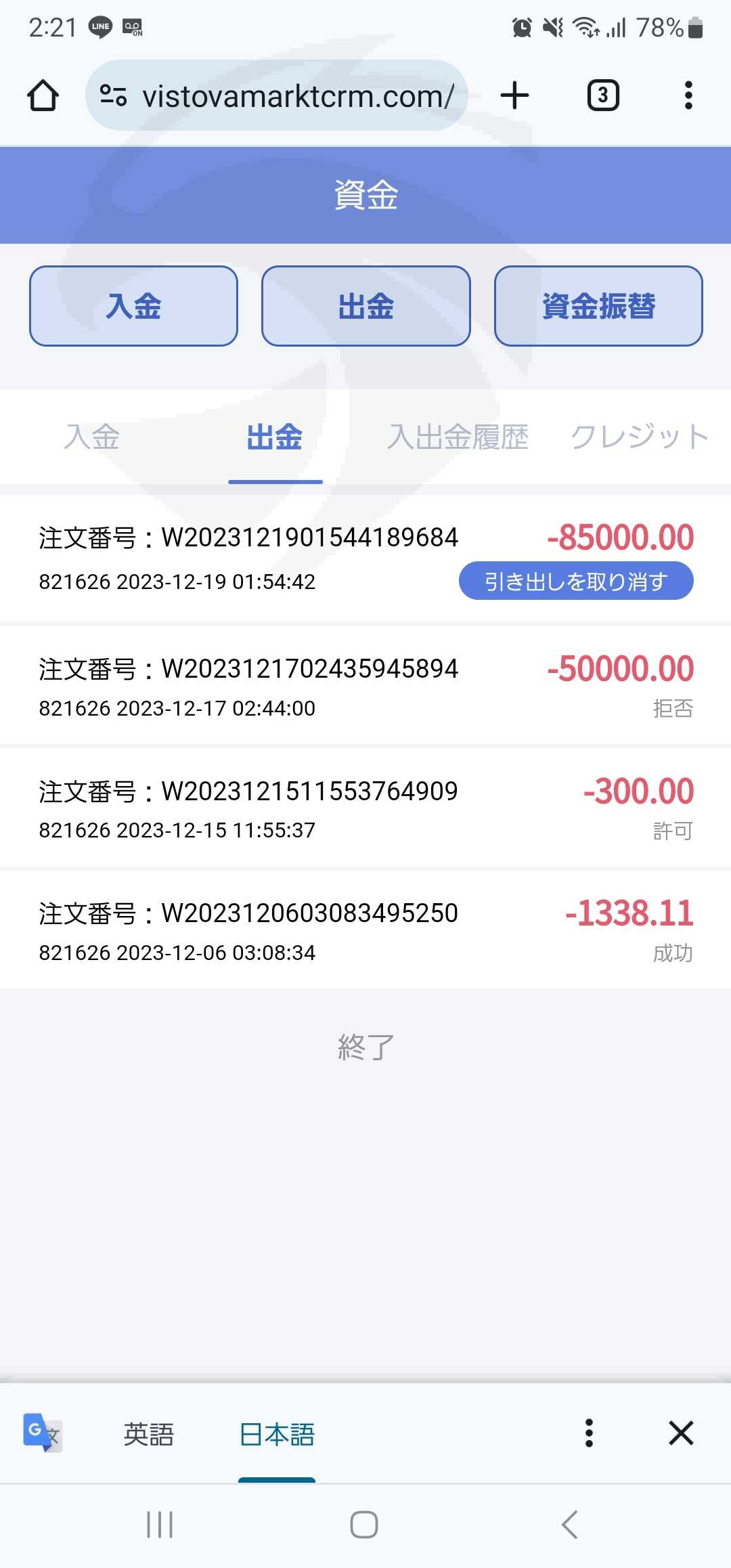Switch to the 入出金履歴 tab
This screenshot has height=1568, width=731.
point(458,437)
